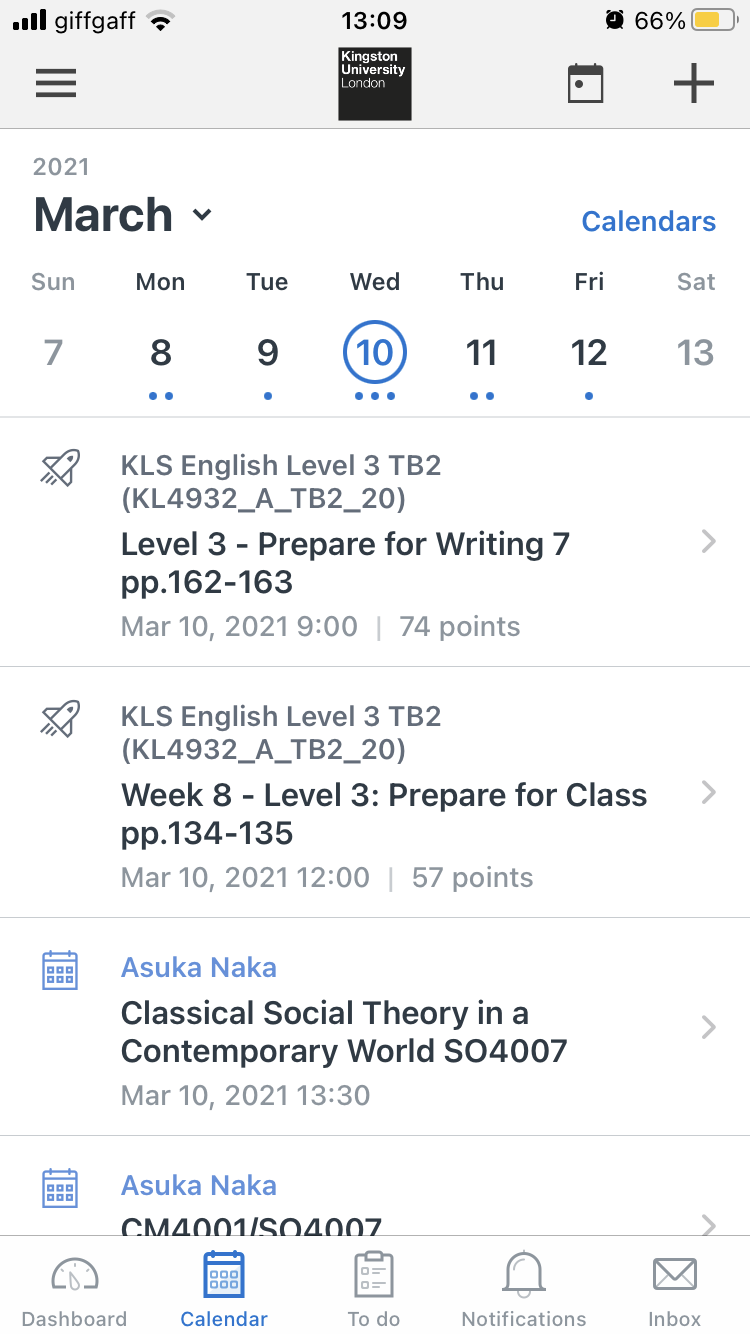The image size is (750, 1334).
Task: Jump to today using calendar icon
Action: click(586, 84)
